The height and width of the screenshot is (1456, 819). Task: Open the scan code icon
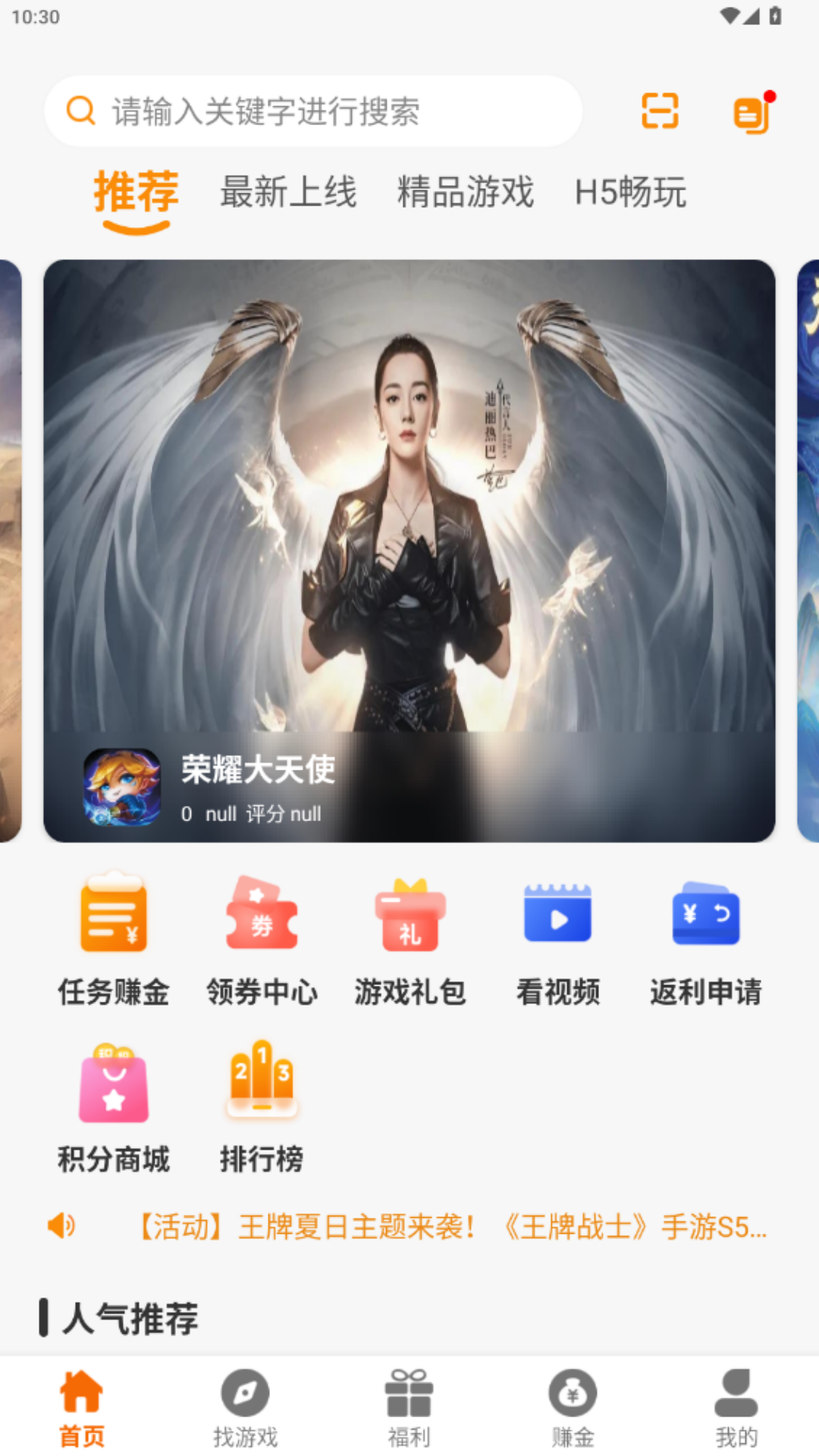(660, 111)
